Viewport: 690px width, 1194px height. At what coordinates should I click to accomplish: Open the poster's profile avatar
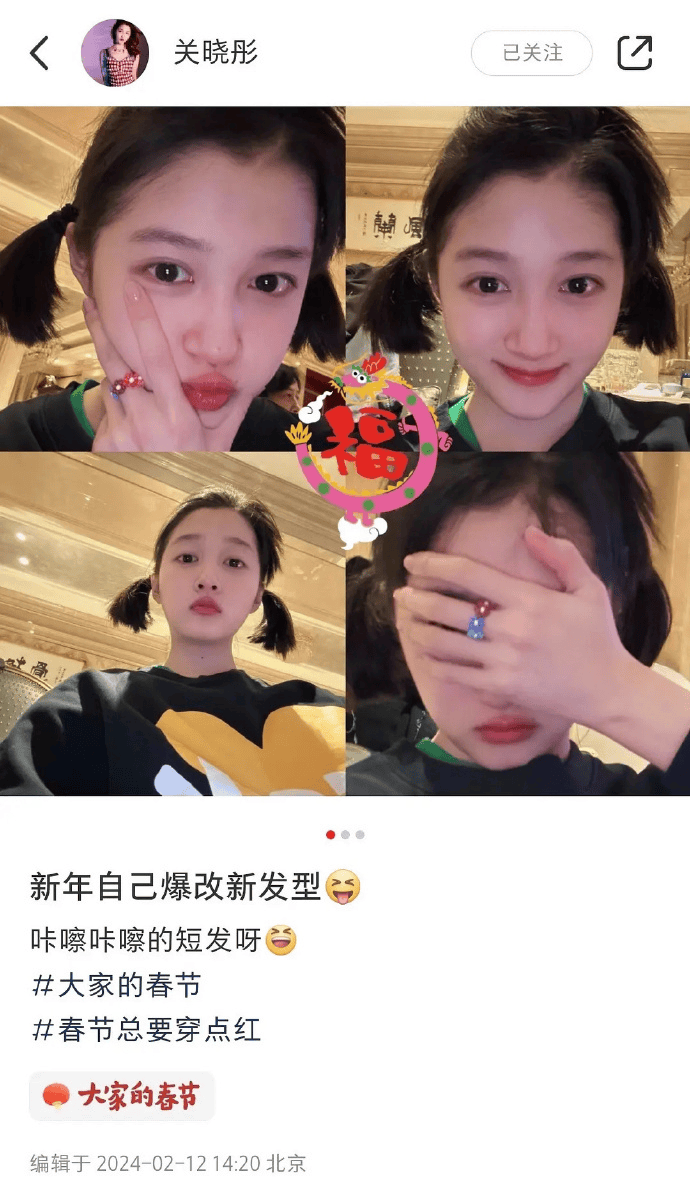pyautogui.click(x=115, y=53)
